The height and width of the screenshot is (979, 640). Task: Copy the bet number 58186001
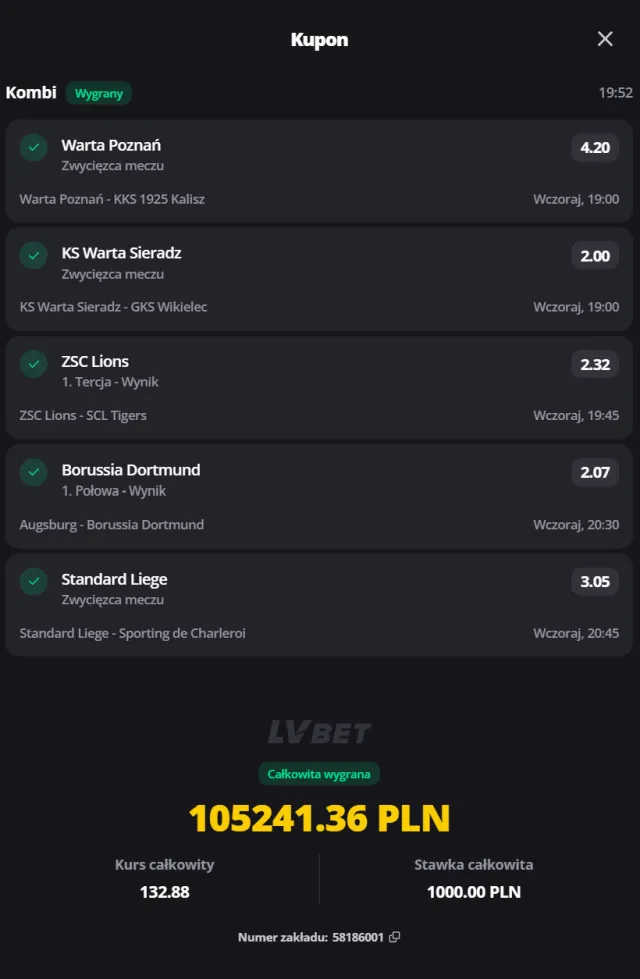395,937
